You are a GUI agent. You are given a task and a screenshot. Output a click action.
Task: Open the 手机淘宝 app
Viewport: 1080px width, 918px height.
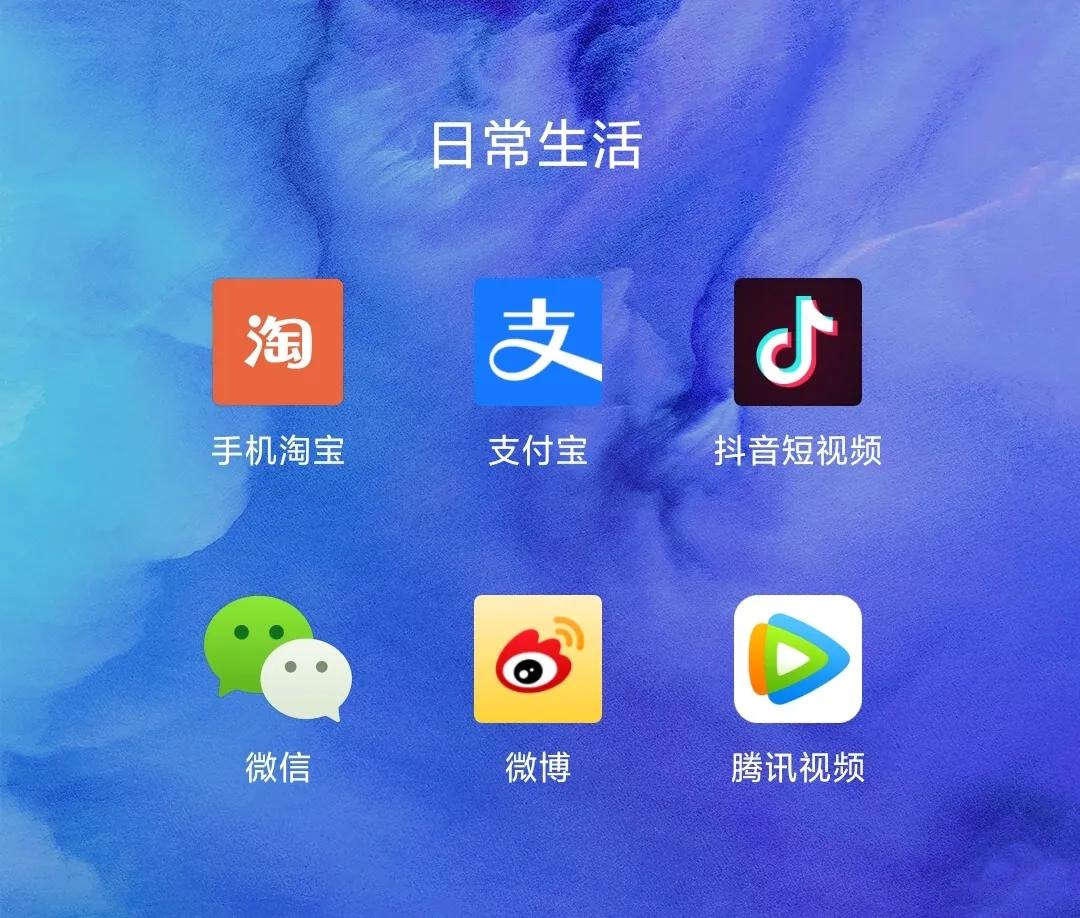point(278,342)
